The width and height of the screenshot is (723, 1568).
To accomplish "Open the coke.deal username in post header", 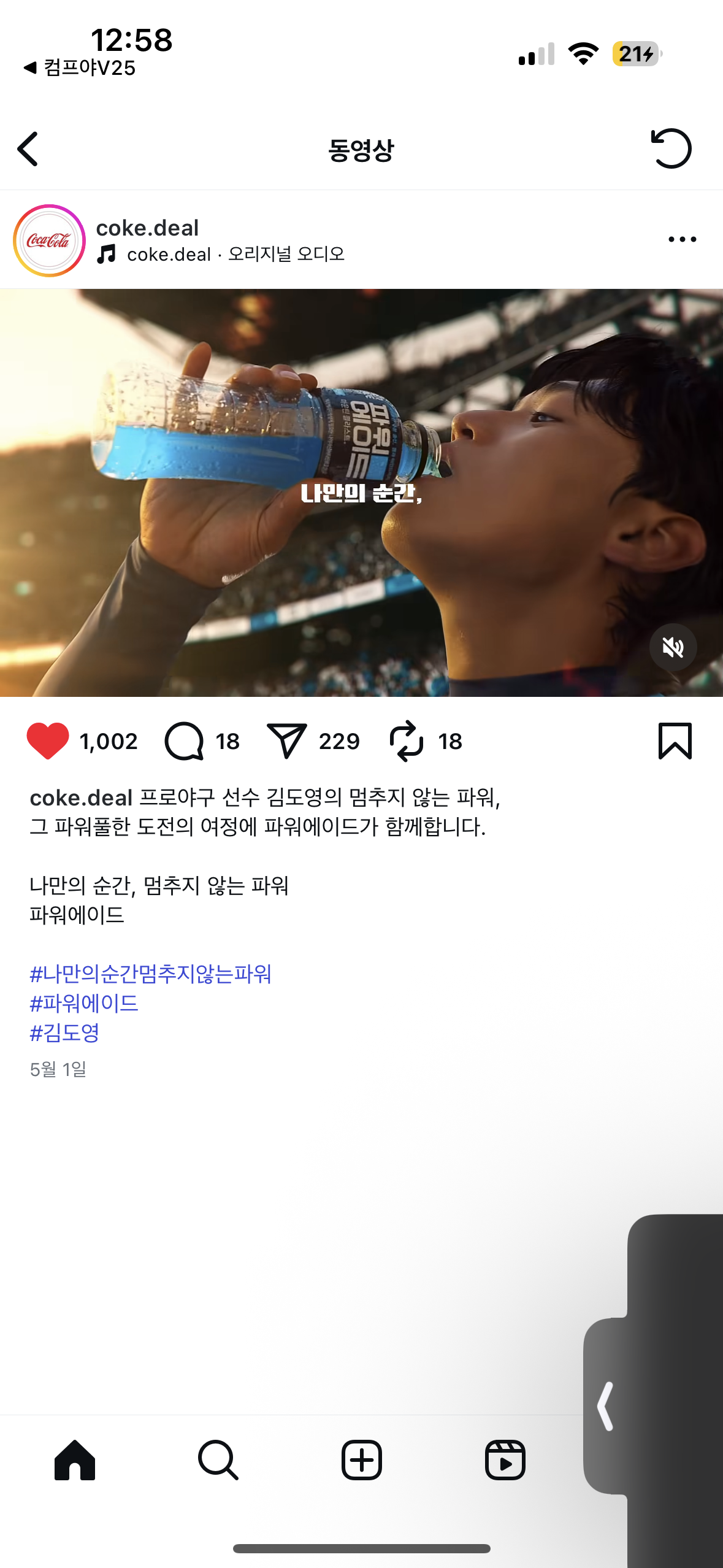I will point(147,228).
